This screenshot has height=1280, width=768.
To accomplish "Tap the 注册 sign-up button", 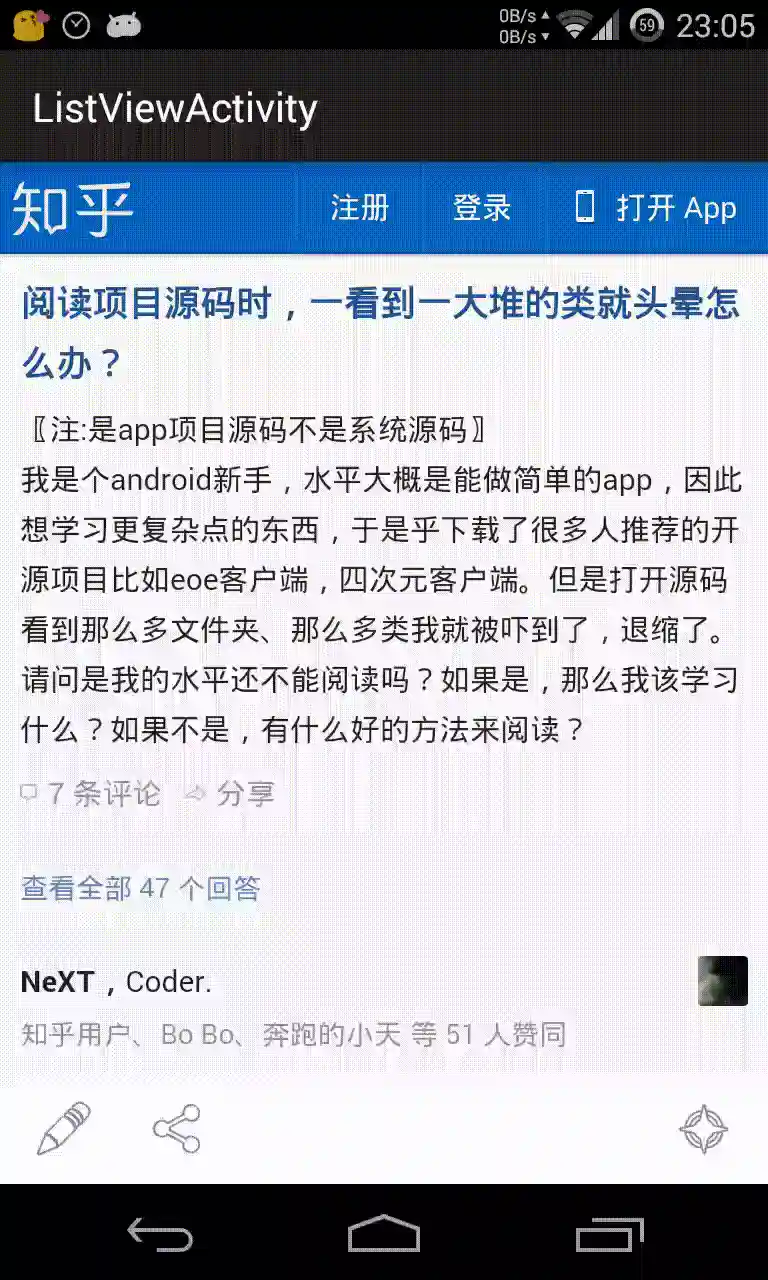I will click(359, 208).
